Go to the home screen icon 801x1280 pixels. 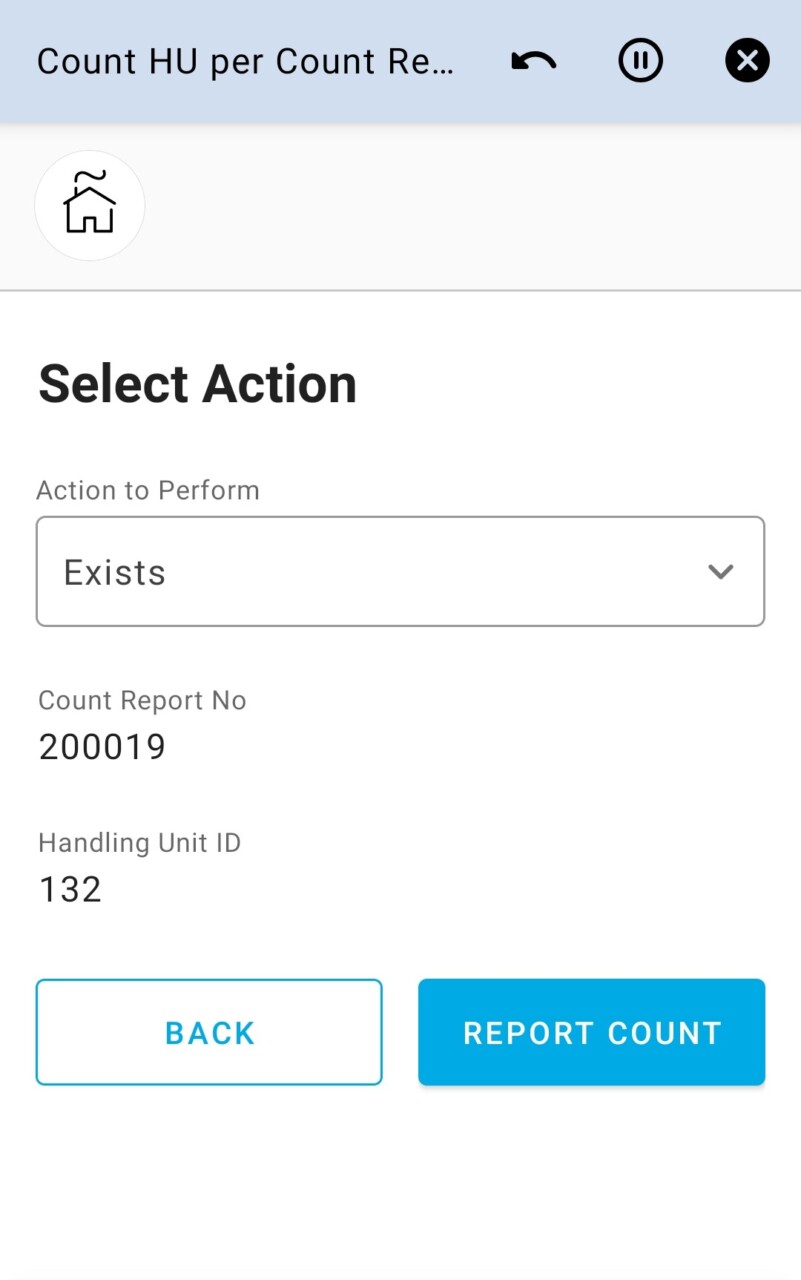[x=90, y=205]
